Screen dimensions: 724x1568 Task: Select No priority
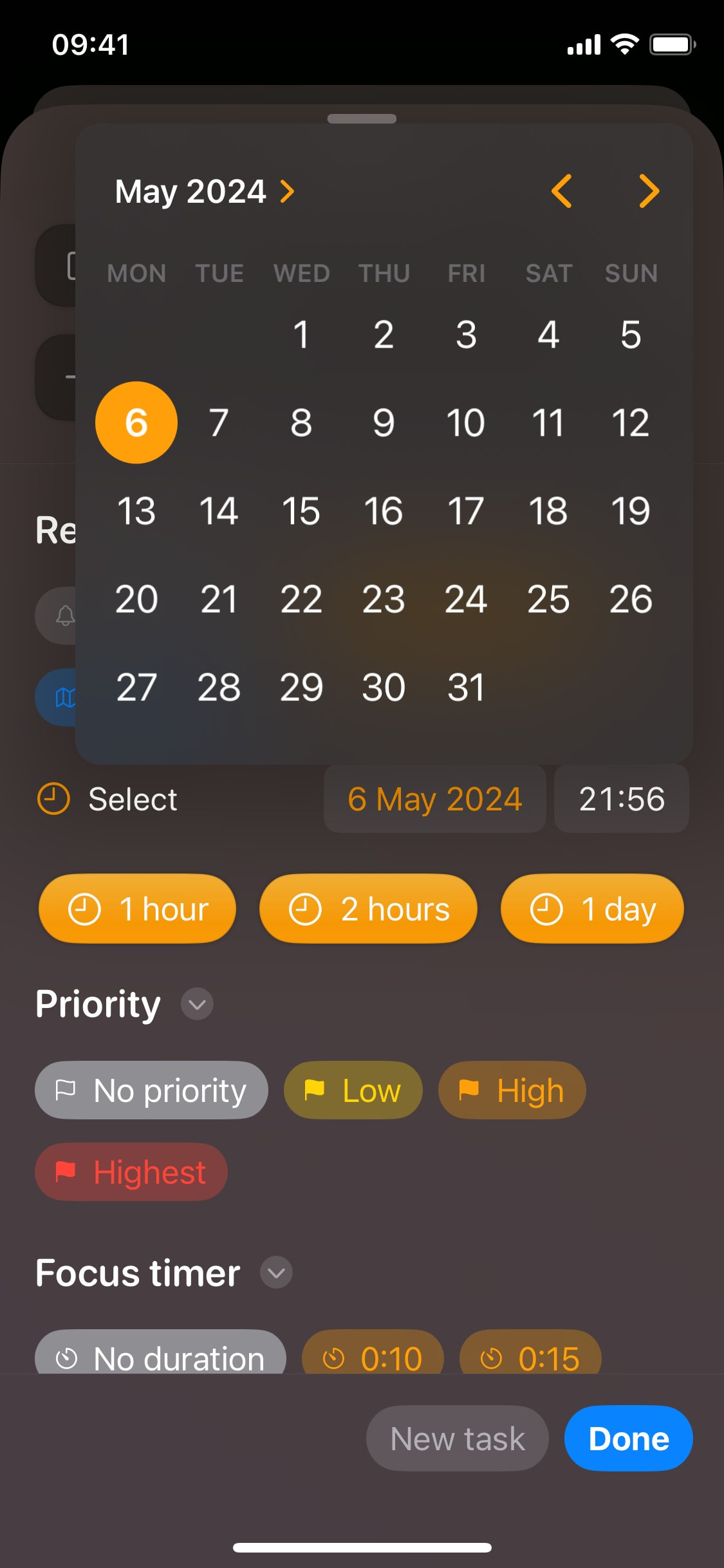(151, 1090)
